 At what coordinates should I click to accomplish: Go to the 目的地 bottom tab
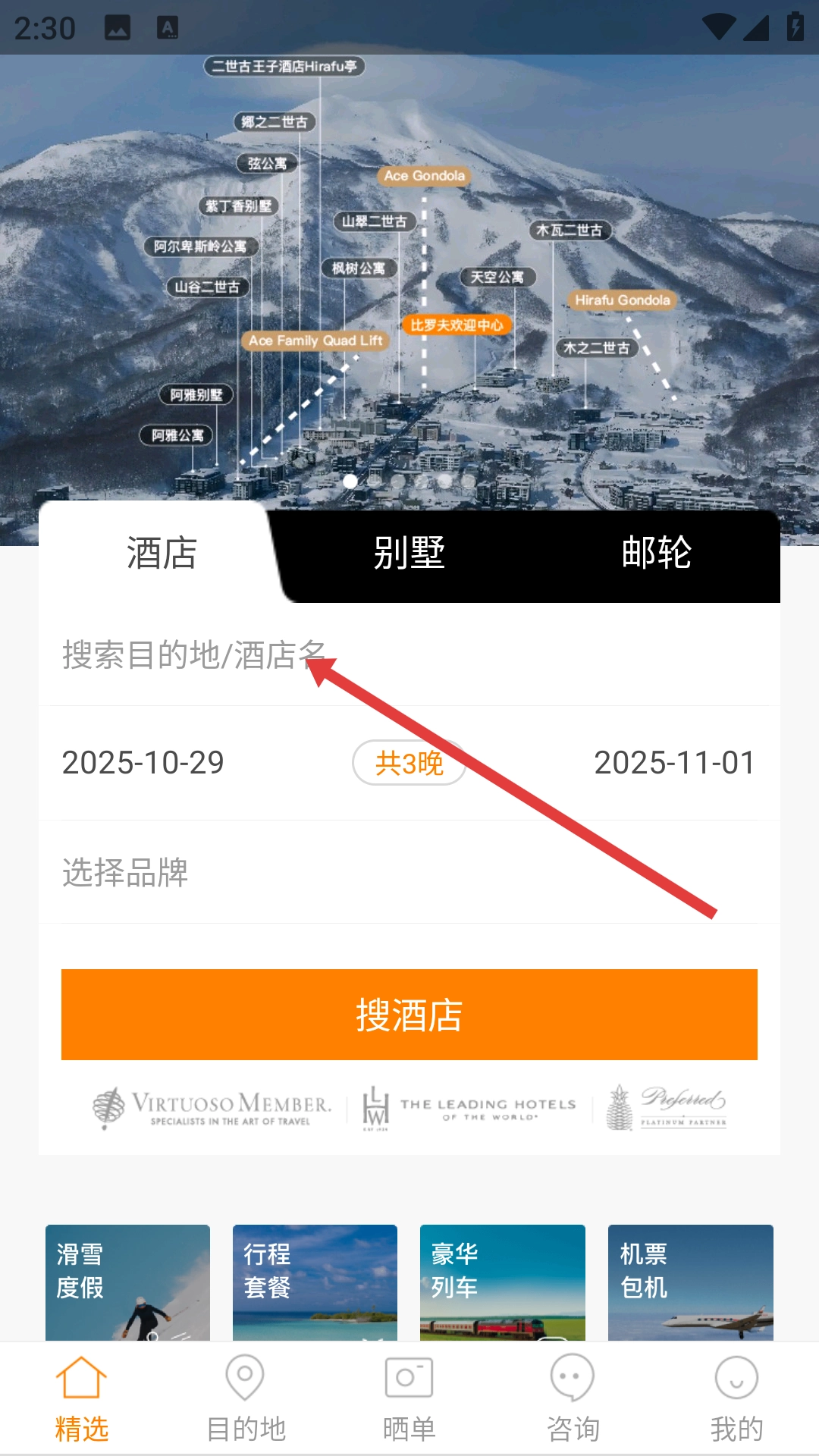[x=246, y=1399]
